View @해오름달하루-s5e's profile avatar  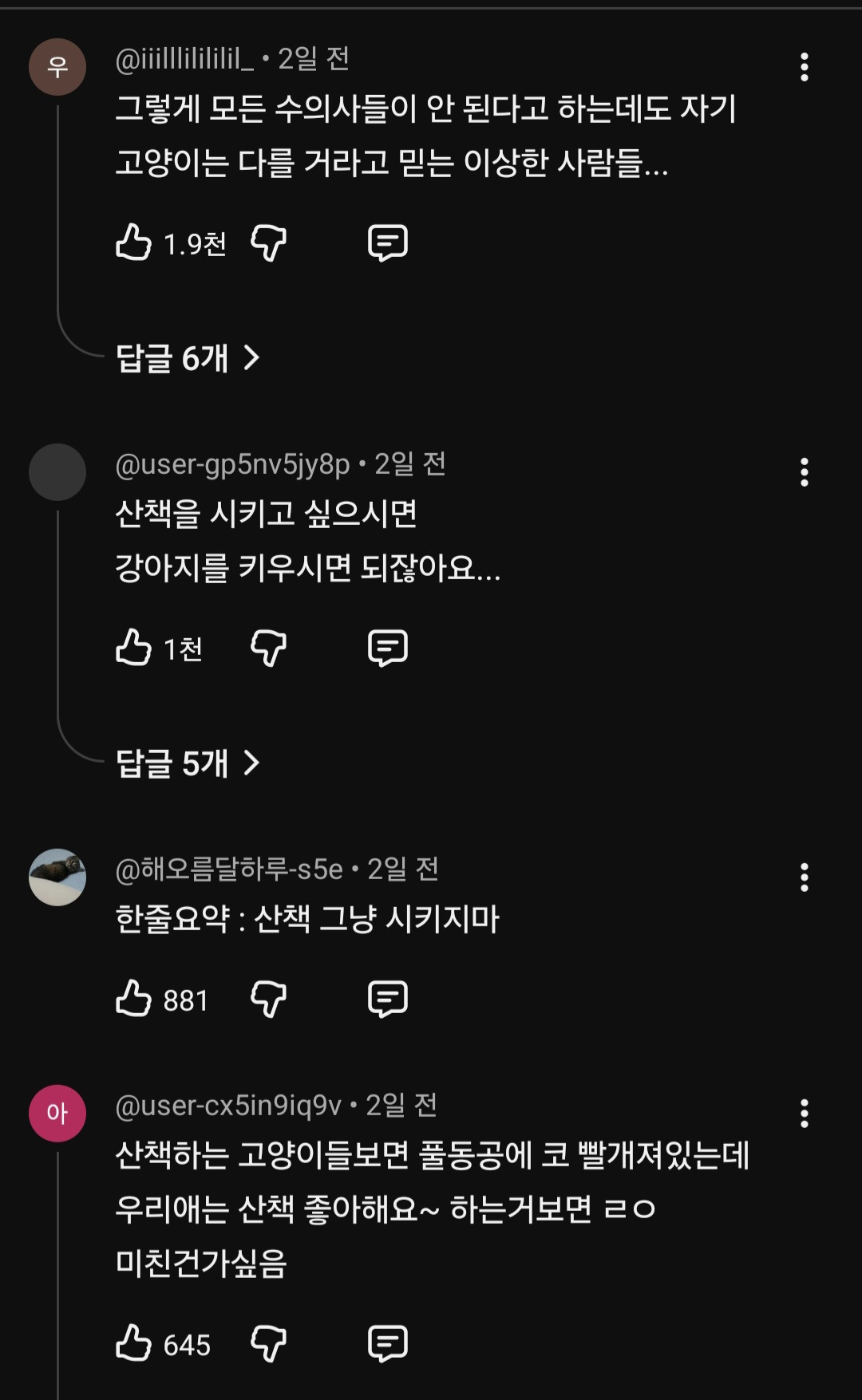click(x=57, y=877)
